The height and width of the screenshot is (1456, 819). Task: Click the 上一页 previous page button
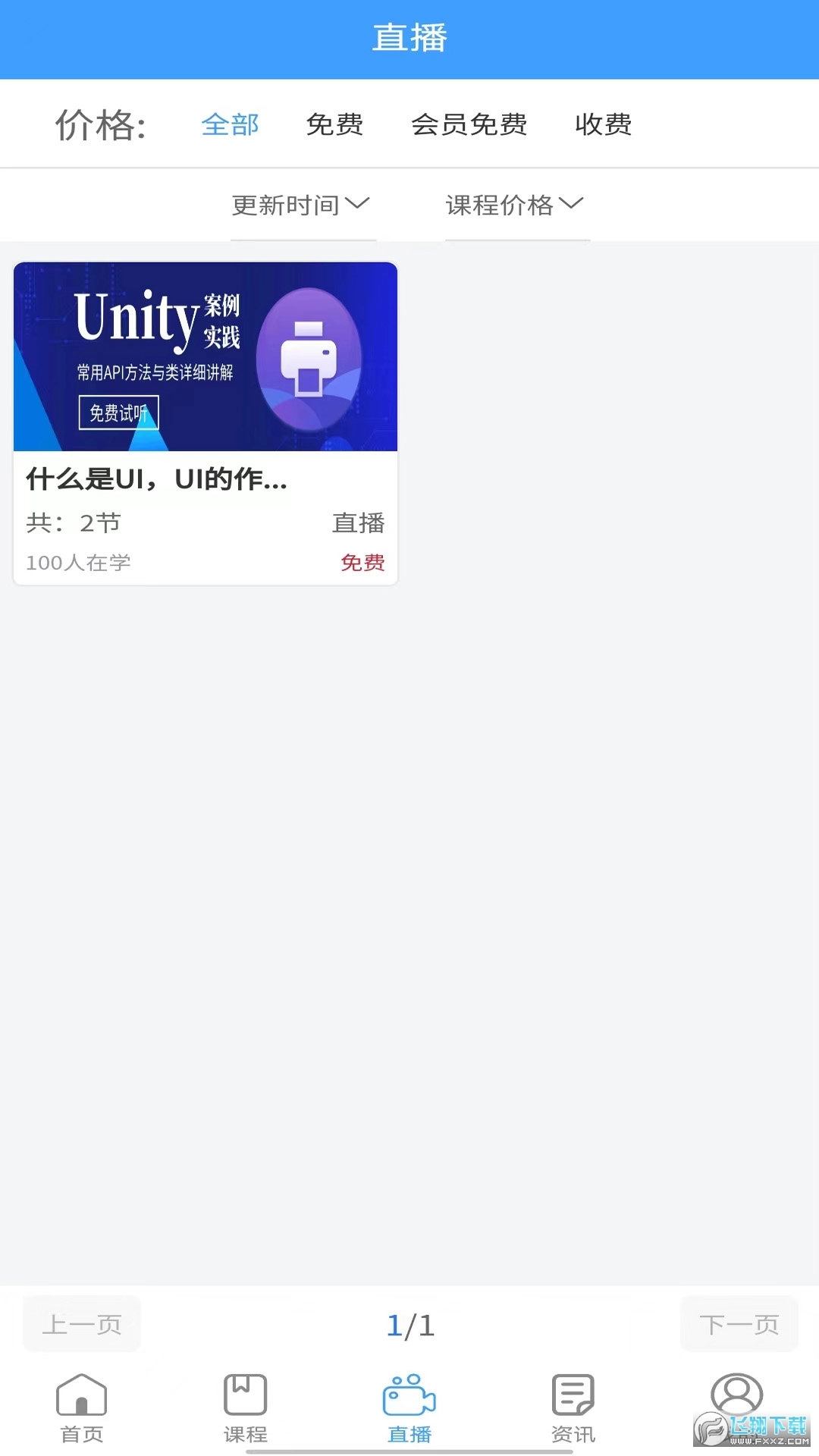(x=81, y=1325)
